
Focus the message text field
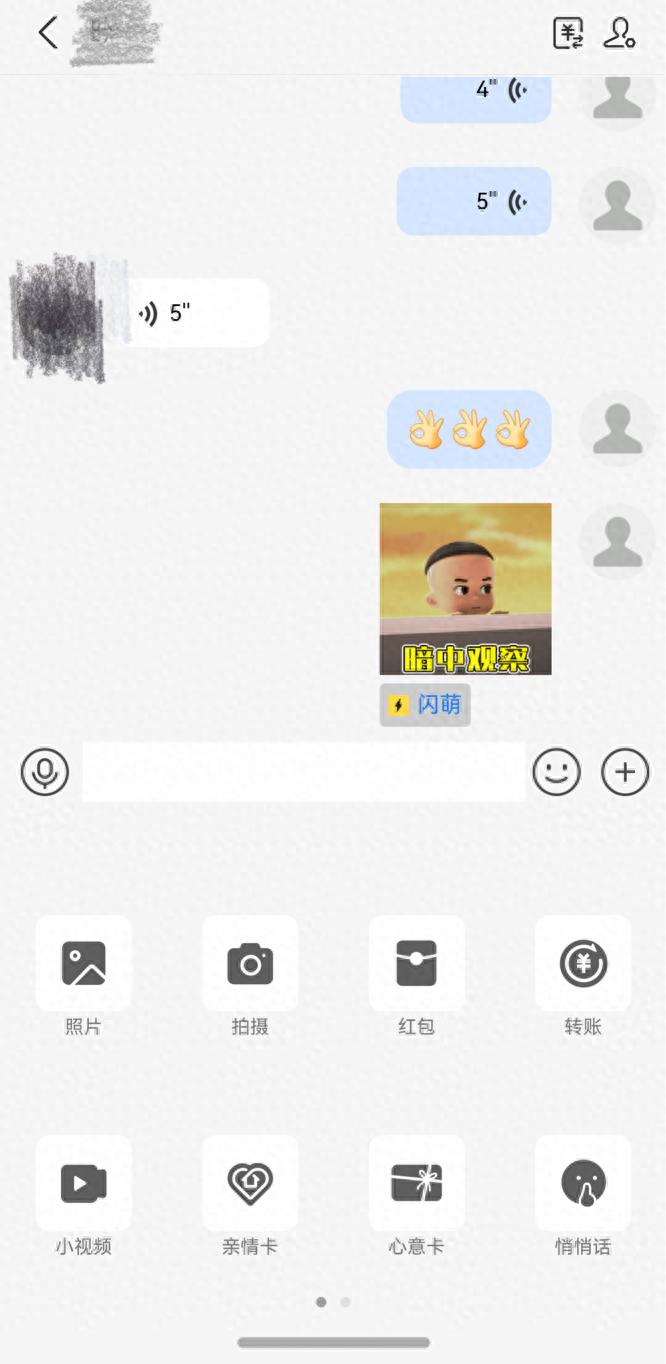click(x=303, y=772)
